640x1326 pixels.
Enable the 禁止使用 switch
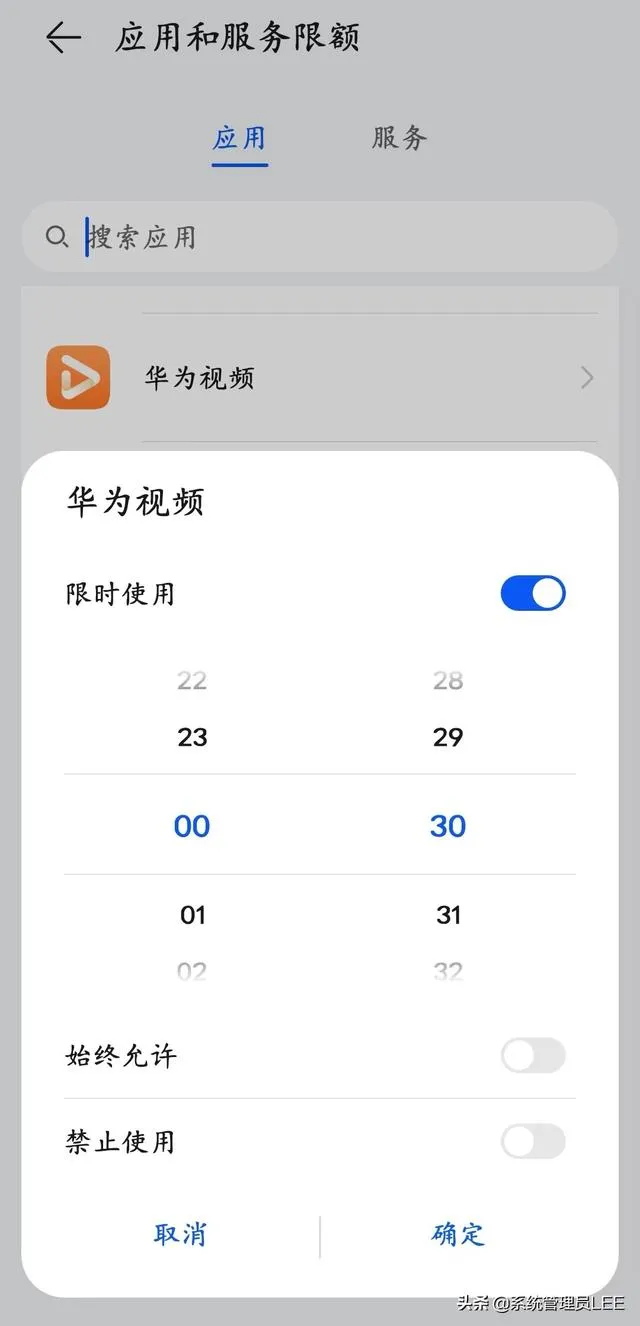coord(532,1141)
